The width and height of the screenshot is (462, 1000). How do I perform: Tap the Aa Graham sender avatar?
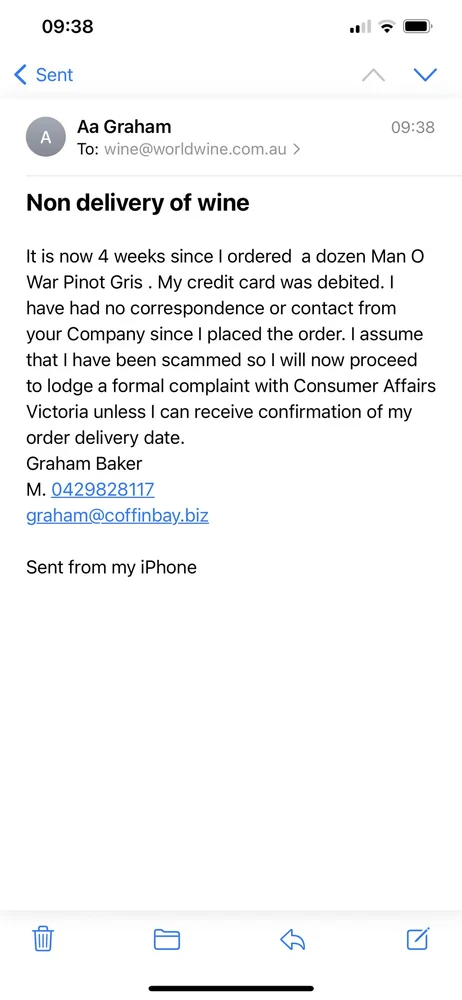point(45,136)
